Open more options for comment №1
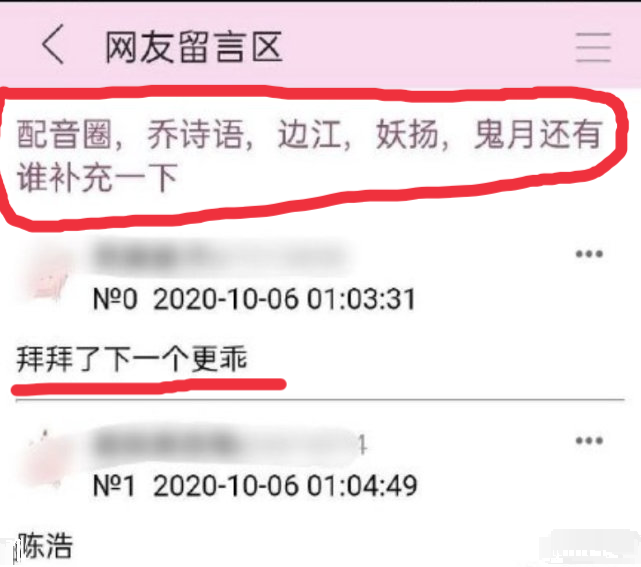641x567 pixels. click(590, 441)
